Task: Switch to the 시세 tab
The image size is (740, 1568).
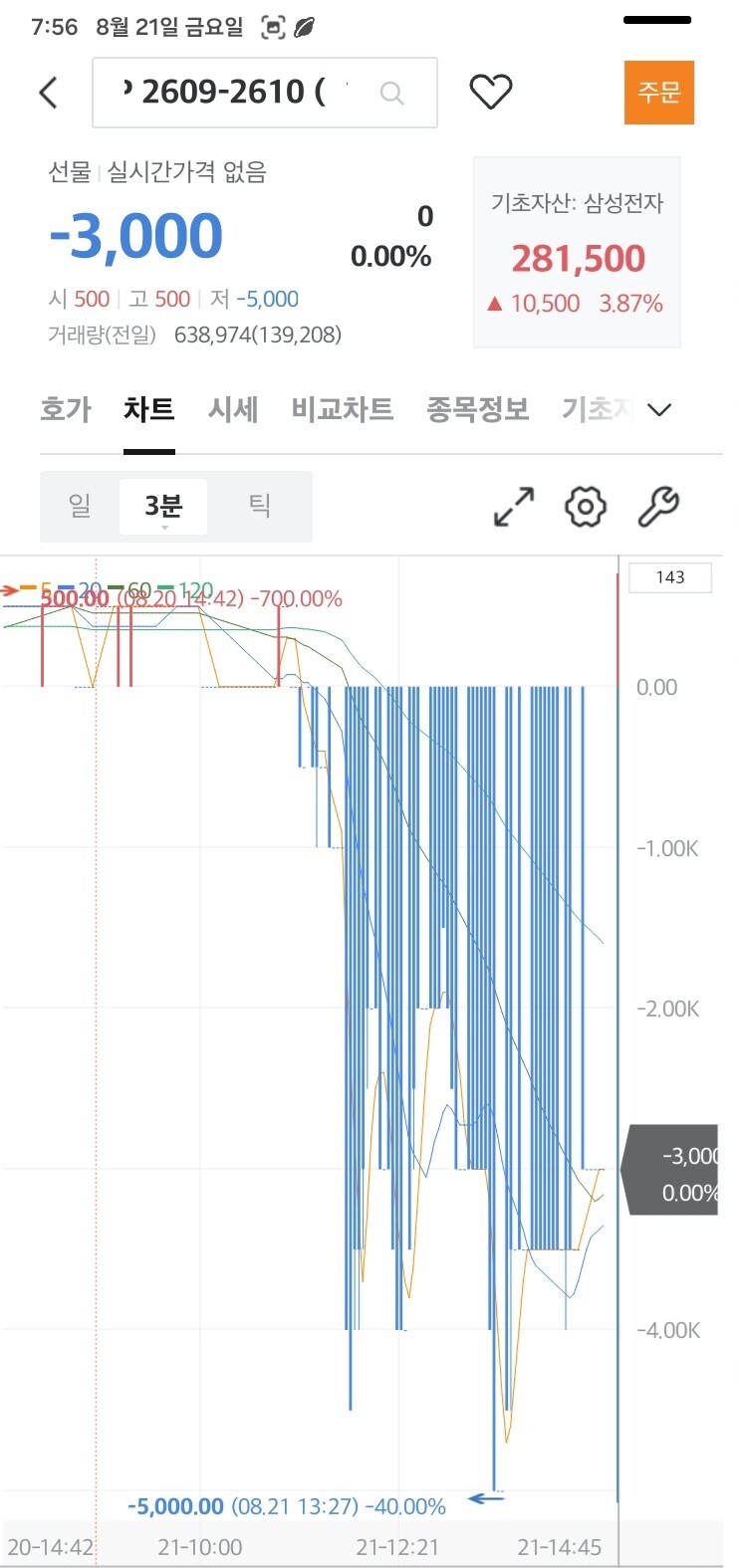Action: (233, 409)
